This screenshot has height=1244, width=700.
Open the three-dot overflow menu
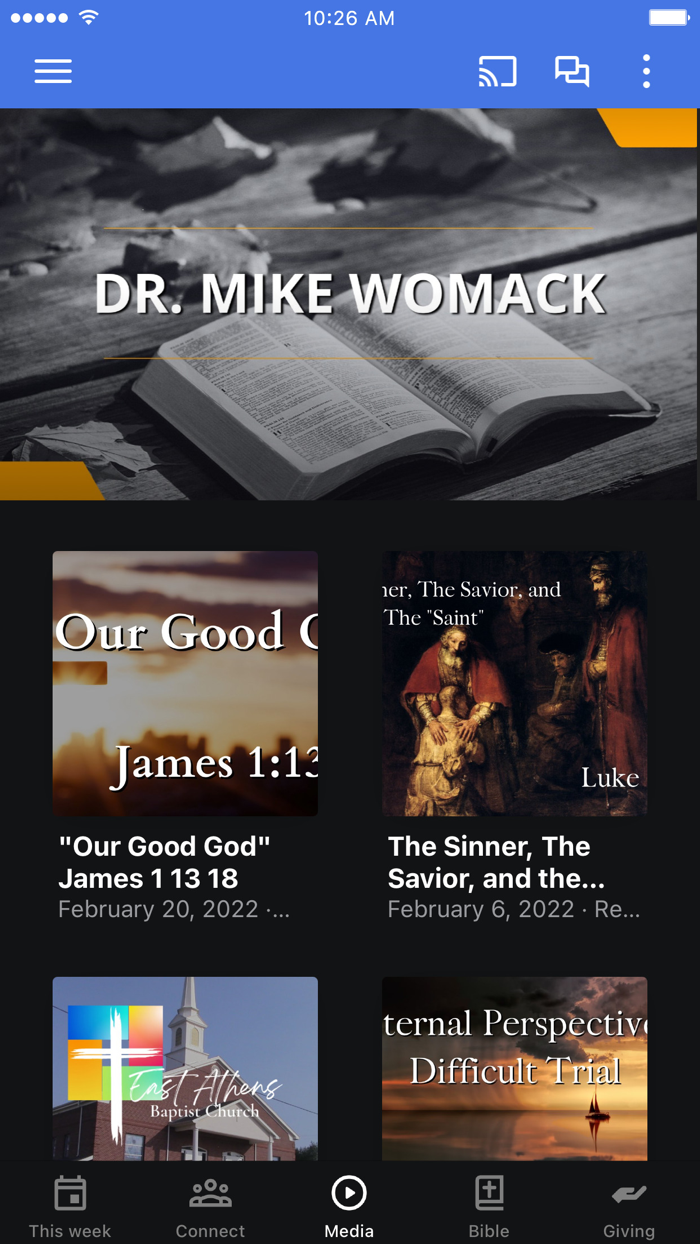646,71
